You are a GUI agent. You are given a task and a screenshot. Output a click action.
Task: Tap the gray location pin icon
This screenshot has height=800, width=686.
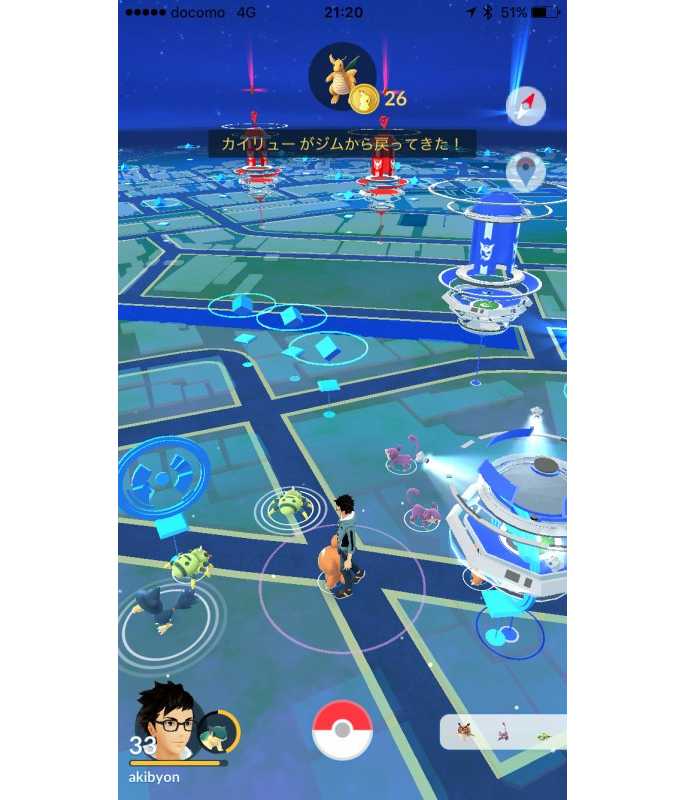click(x=526, y=171)
